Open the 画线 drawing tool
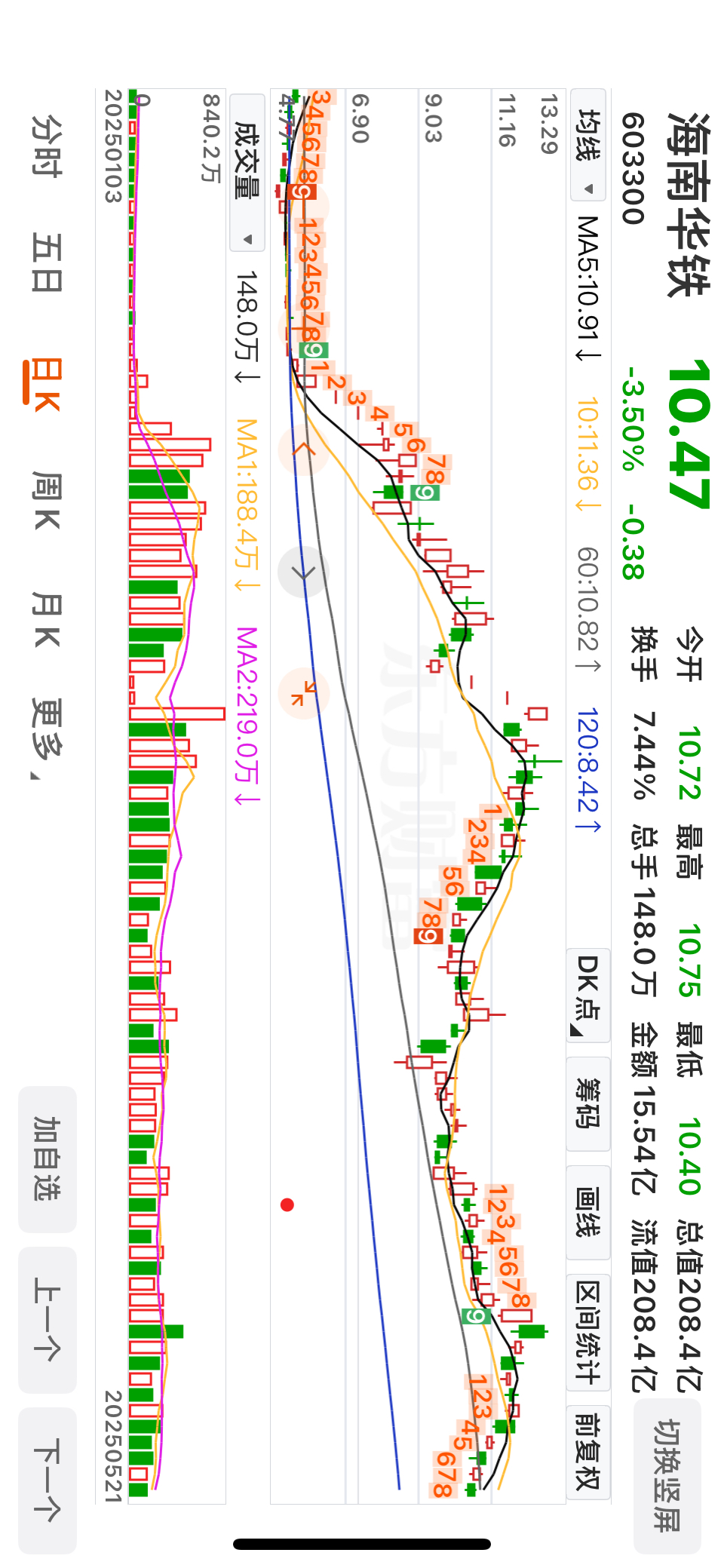 [x=588, y=1212]
